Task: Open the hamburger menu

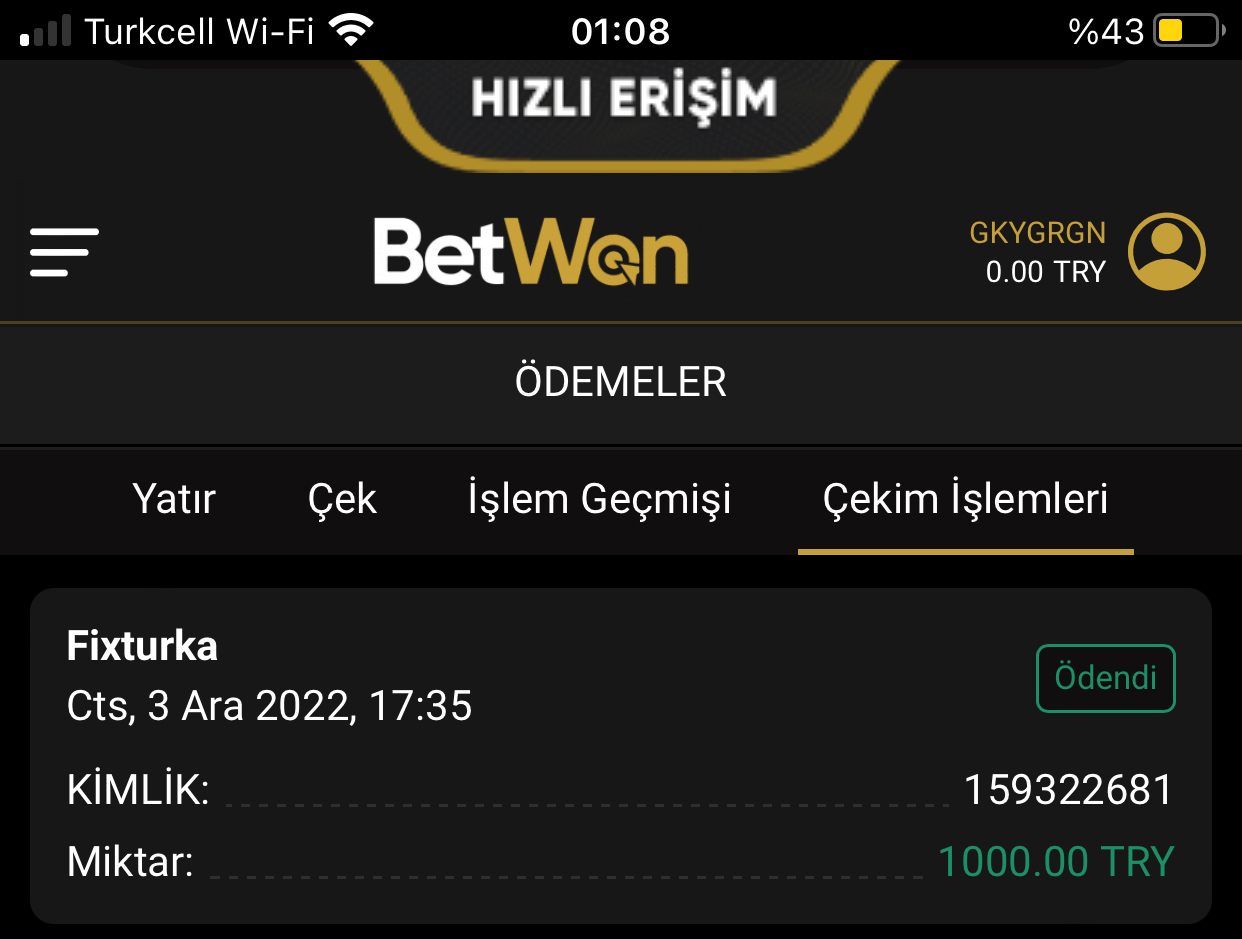Action: point(64,252)
